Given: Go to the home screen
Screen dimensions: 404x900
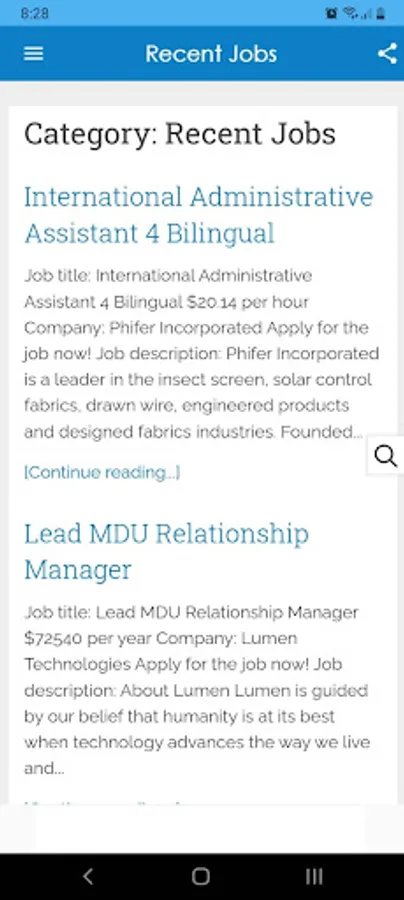Looking at the screenshot, I should pos(201,876).
